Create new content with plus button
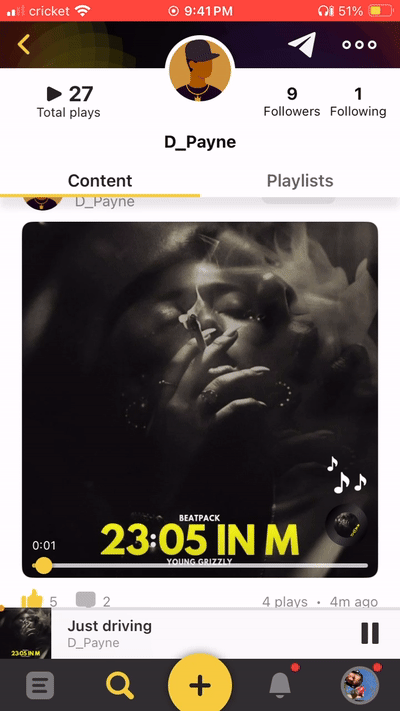 (x=200, y=685)
